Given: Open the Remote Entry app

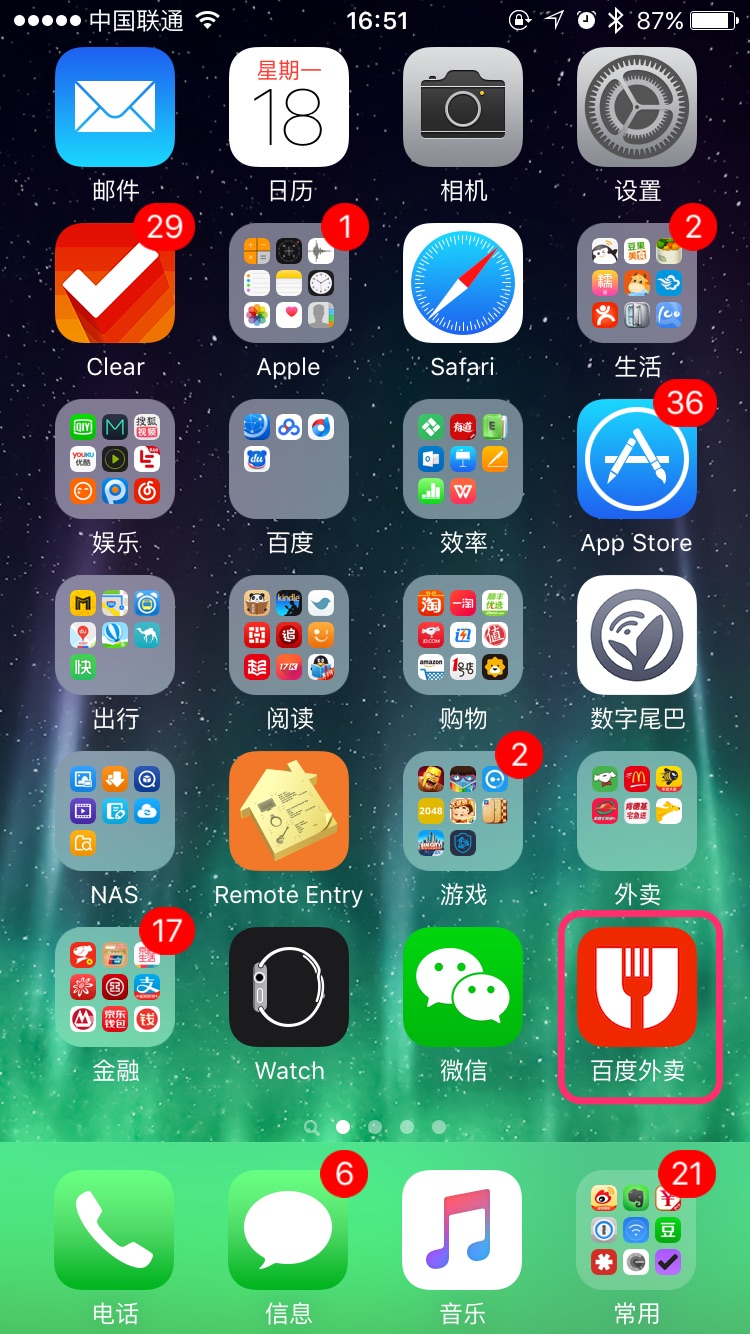Looking at the screenshot, I should 289,811.
